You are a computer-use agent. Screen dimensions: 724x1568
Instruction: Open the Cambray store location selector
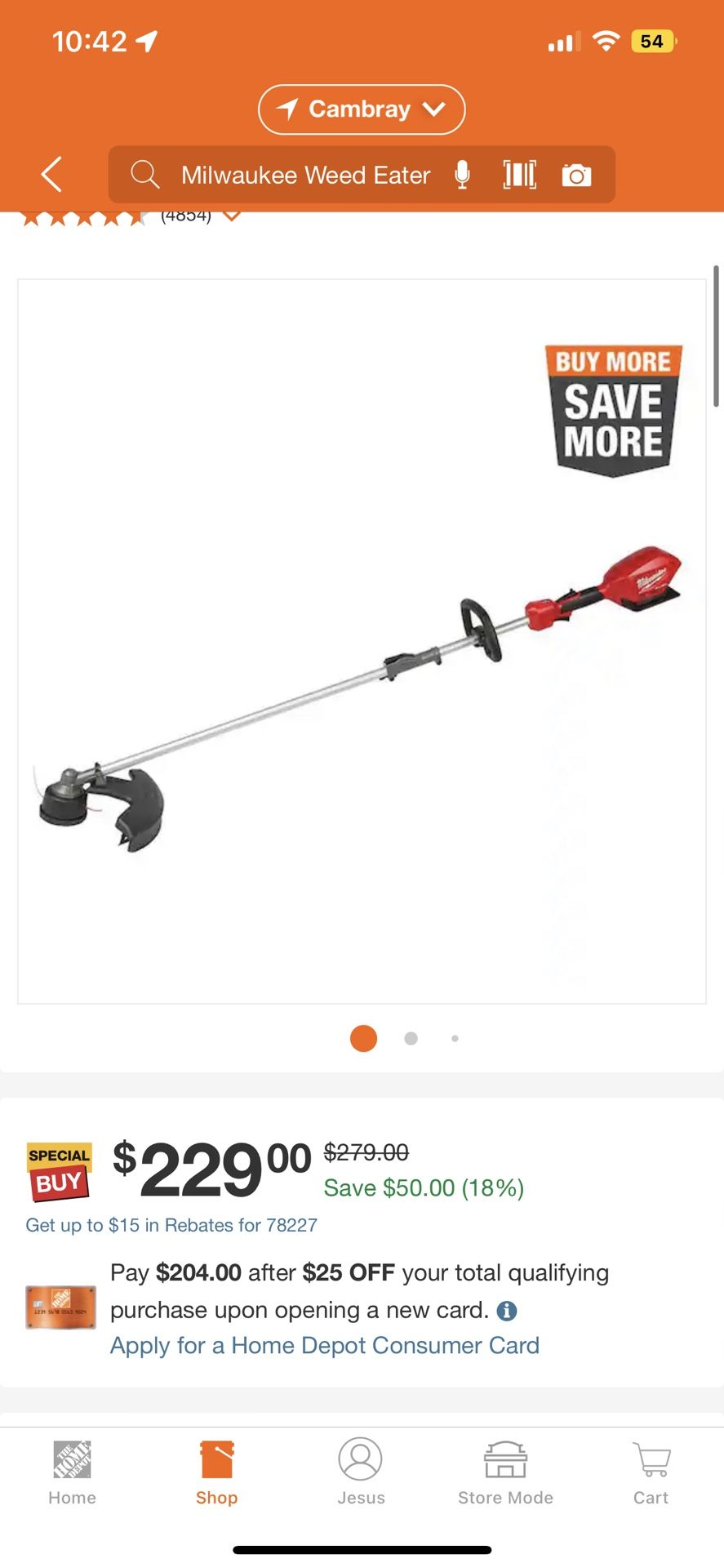coord(361,109)
